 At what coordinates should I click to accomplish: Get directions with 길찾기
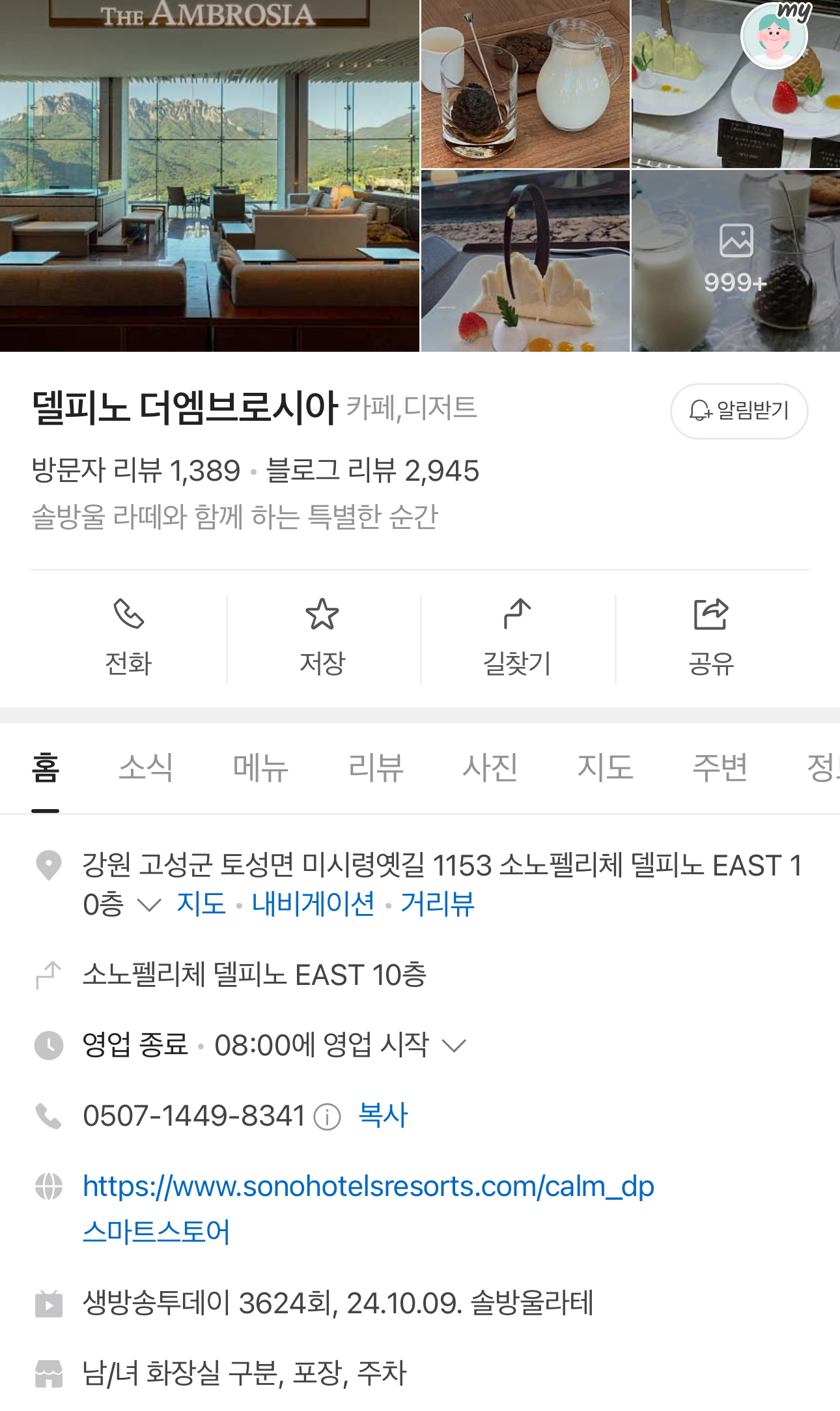click(x=517, y=638)
